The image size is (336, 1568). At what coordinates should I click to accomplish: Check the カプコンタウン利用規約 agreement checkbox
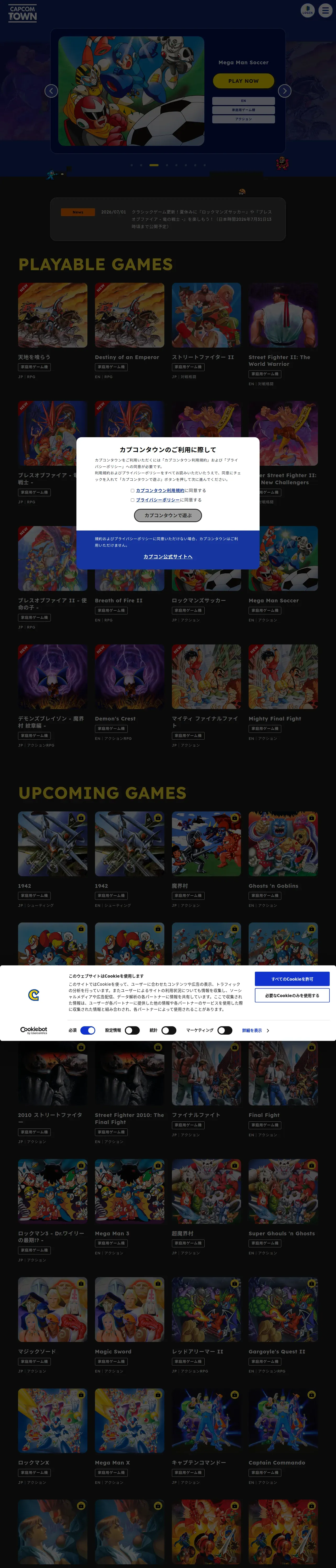[132, 490]
